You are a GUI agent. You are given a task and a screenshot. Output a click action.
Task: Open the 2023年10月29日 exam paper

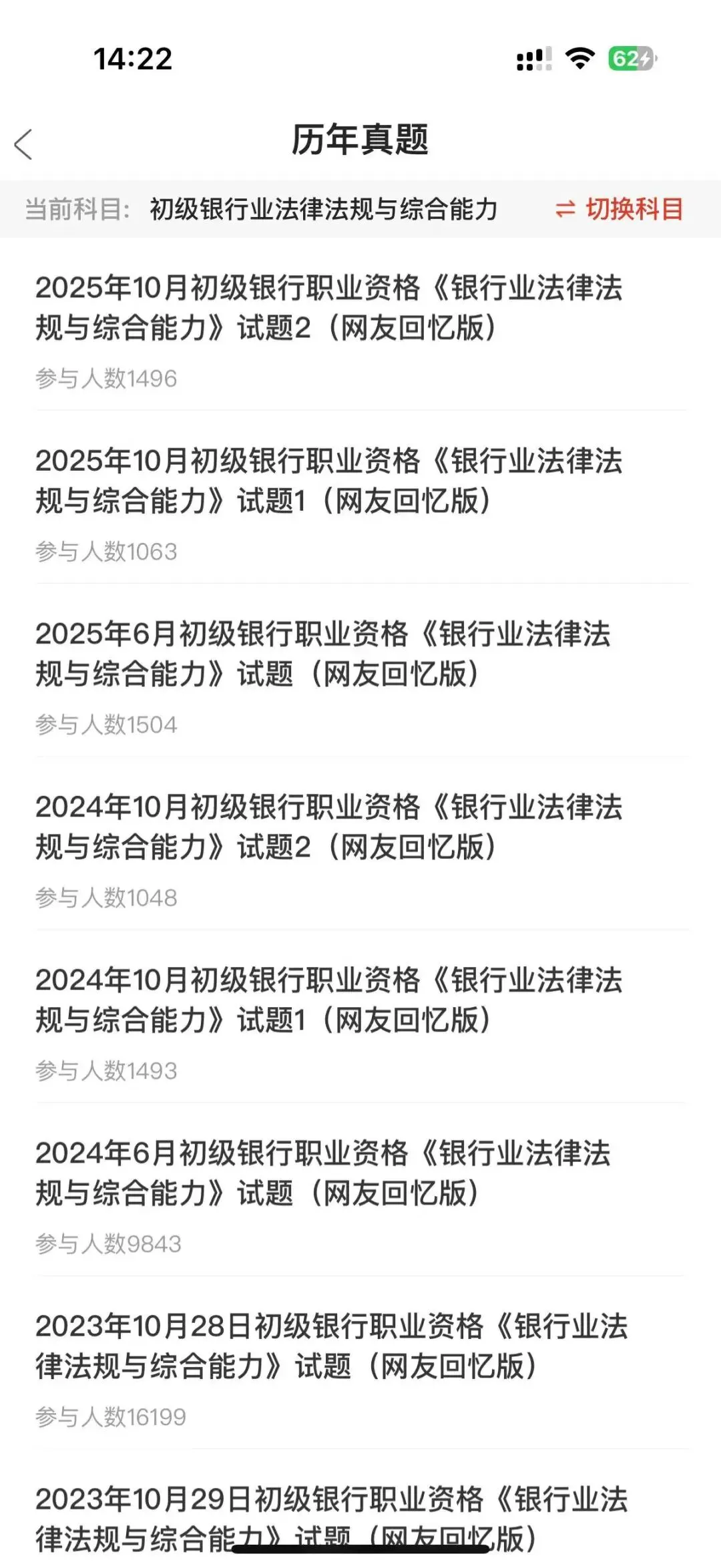coord(360,1509)
